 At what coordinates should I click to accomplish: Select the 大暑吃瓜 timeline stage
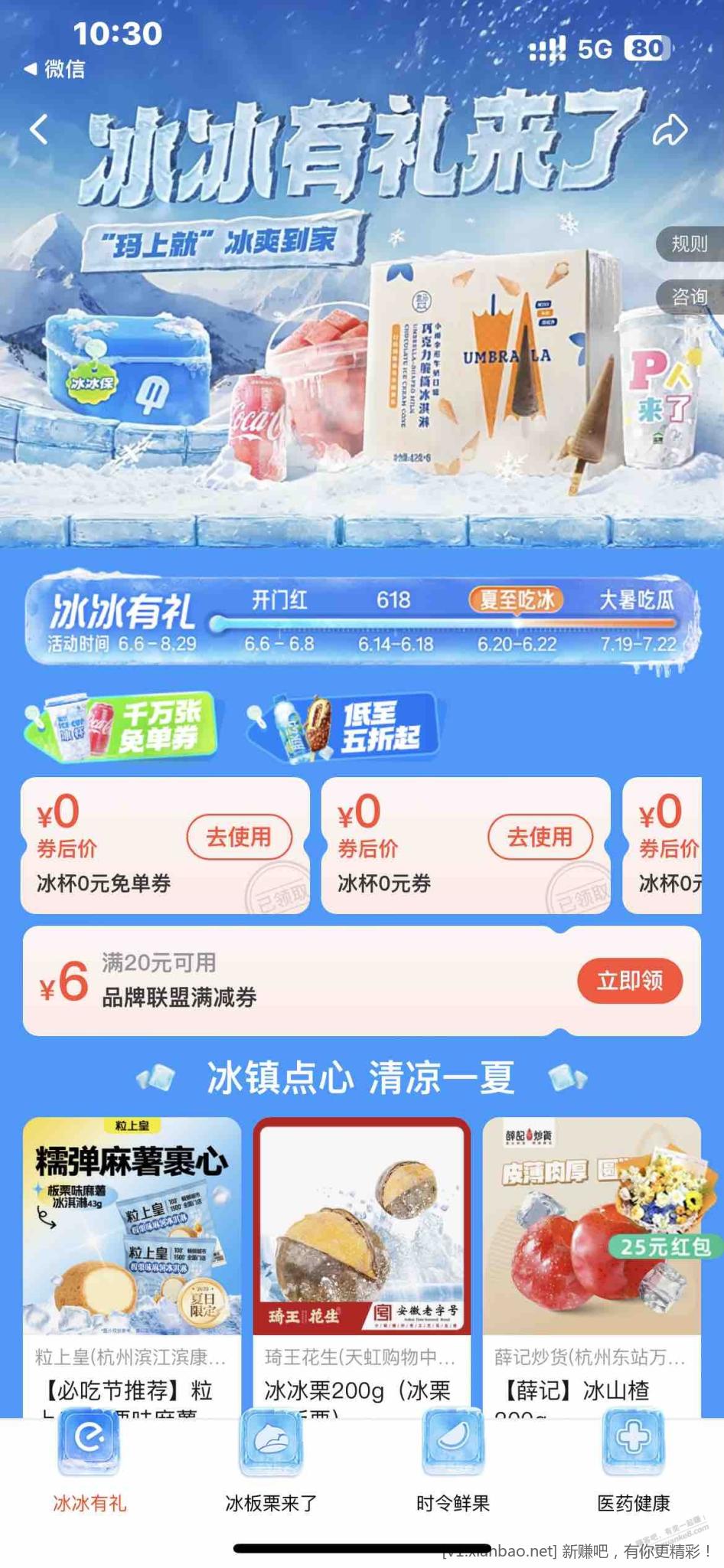click(637, 600)
